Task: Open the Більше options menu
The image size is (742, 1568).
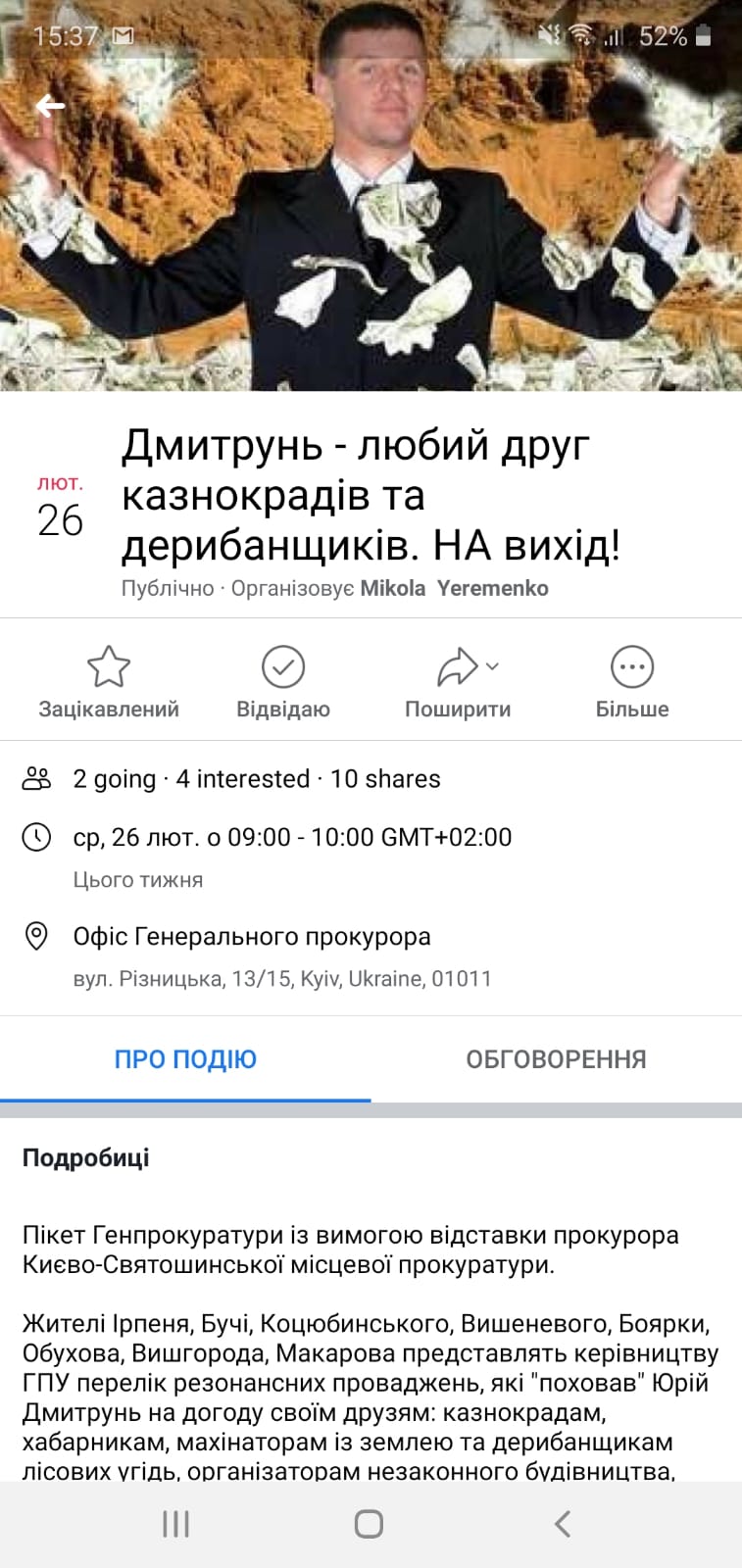Action: (x=632, y=682)
